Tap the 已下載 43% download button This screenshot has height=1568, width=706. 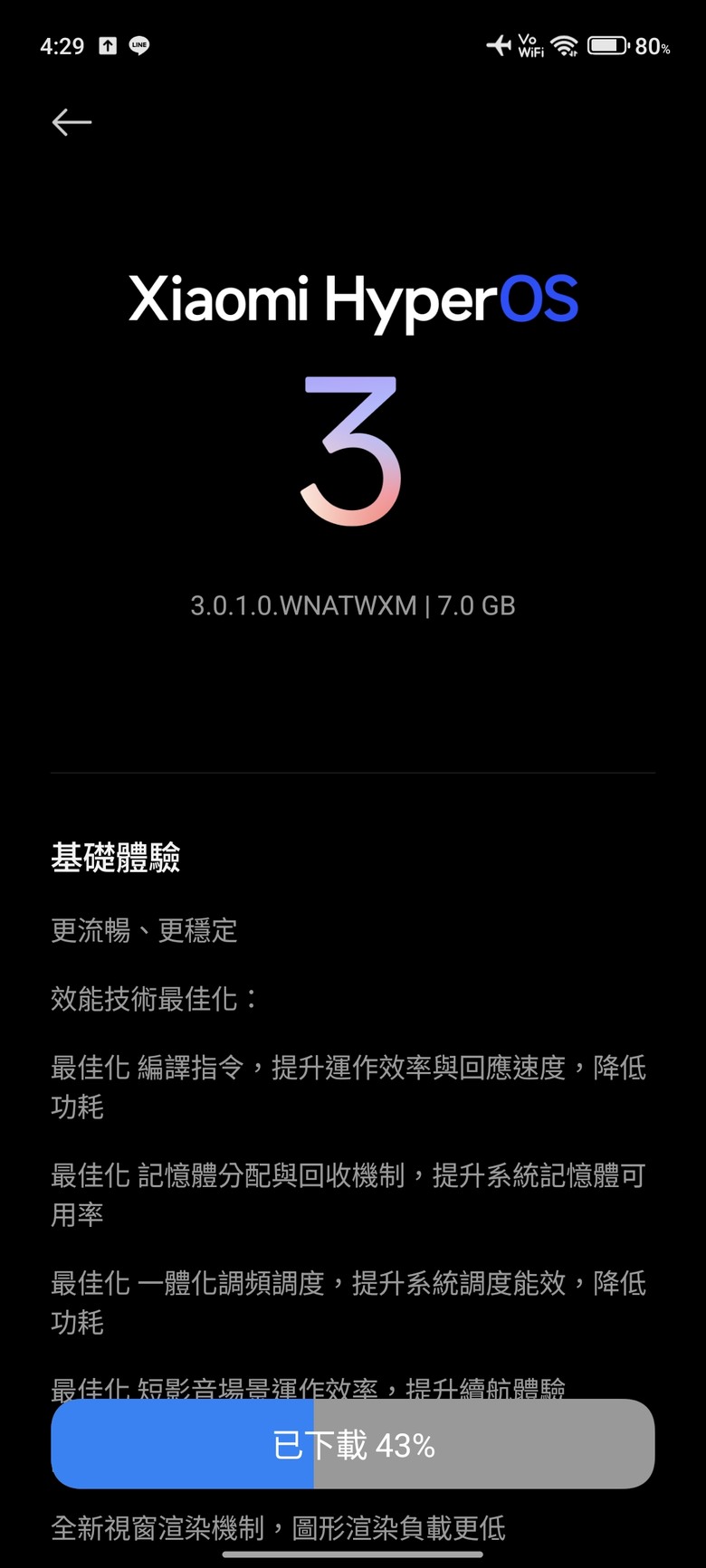[x=353, y=1445]
